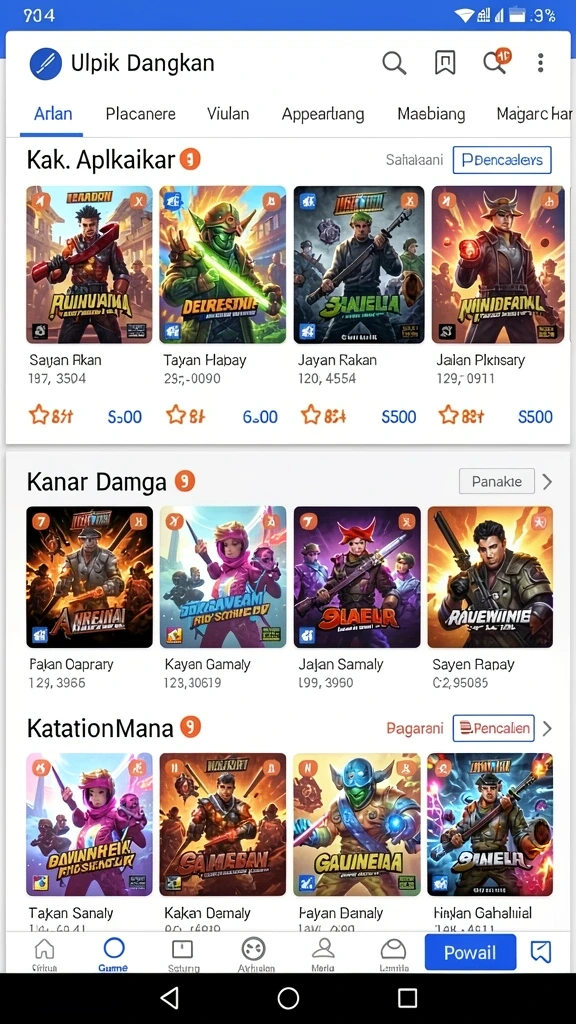Tap the blue Powail button
This screenshot has height=1024, width=576.
point(470,953)
